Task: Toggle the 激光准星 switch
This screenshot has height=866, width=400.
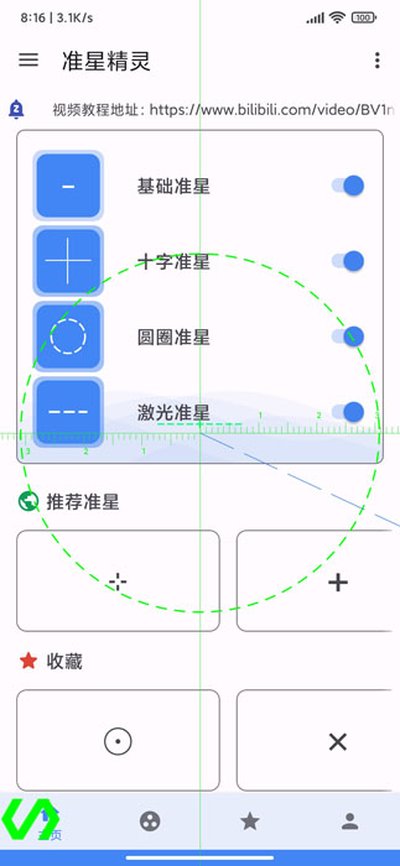Action: (348, 412)
